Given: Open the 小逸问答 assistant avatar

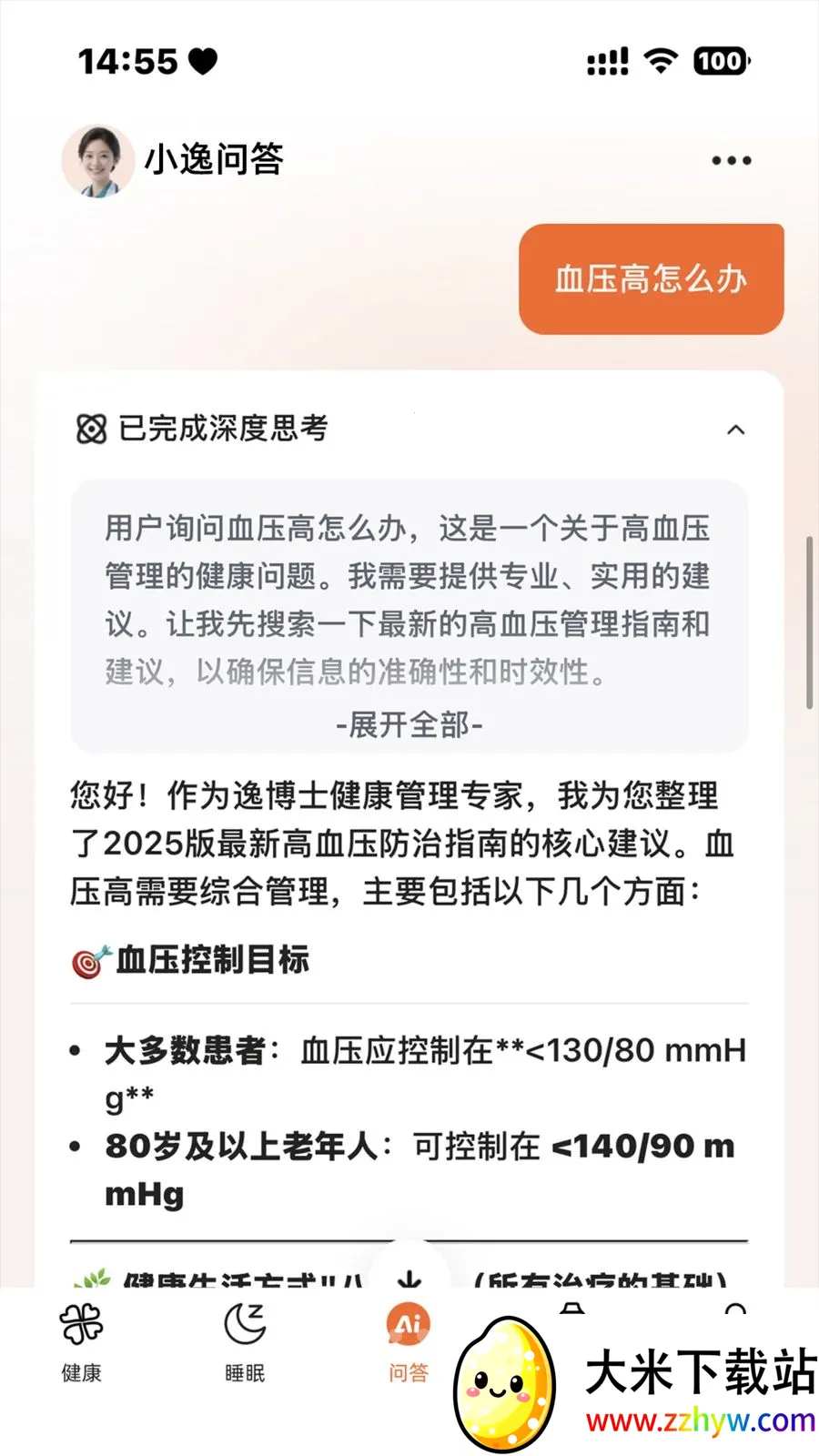Looking at the screenshot, I should coord(97,161).
